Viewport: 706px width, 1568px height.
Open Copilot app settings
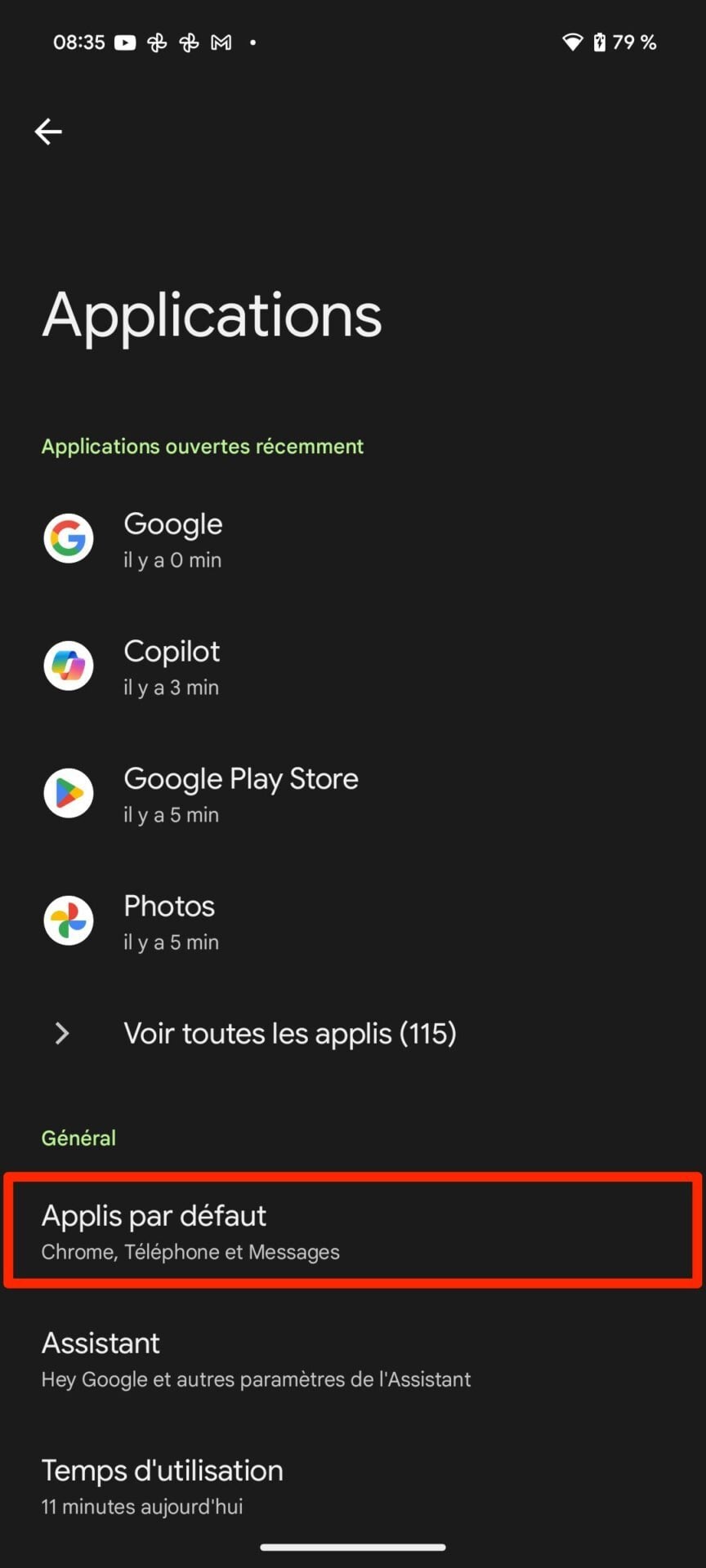click(172, 667)
